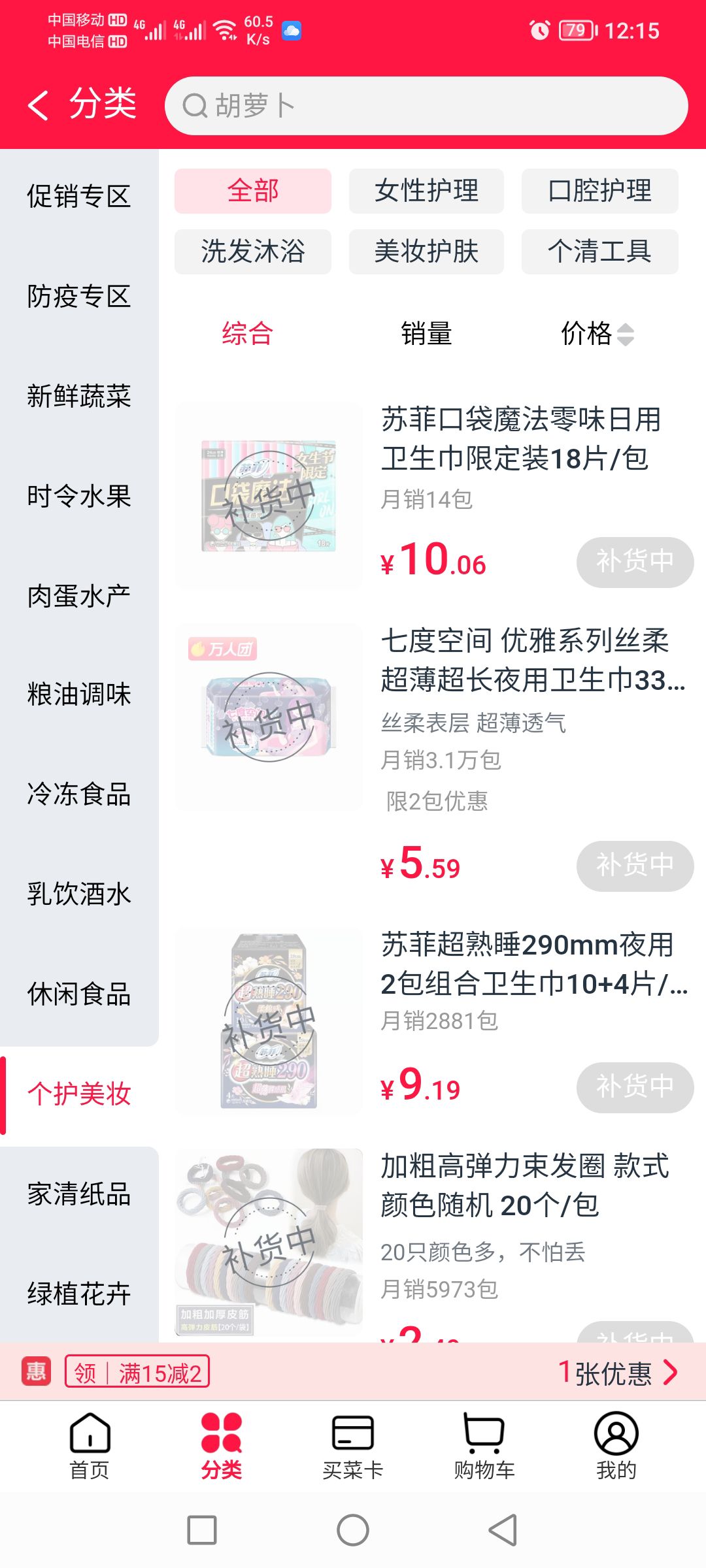Select the 口腔护理 filter chip

[x=599, y=191]
